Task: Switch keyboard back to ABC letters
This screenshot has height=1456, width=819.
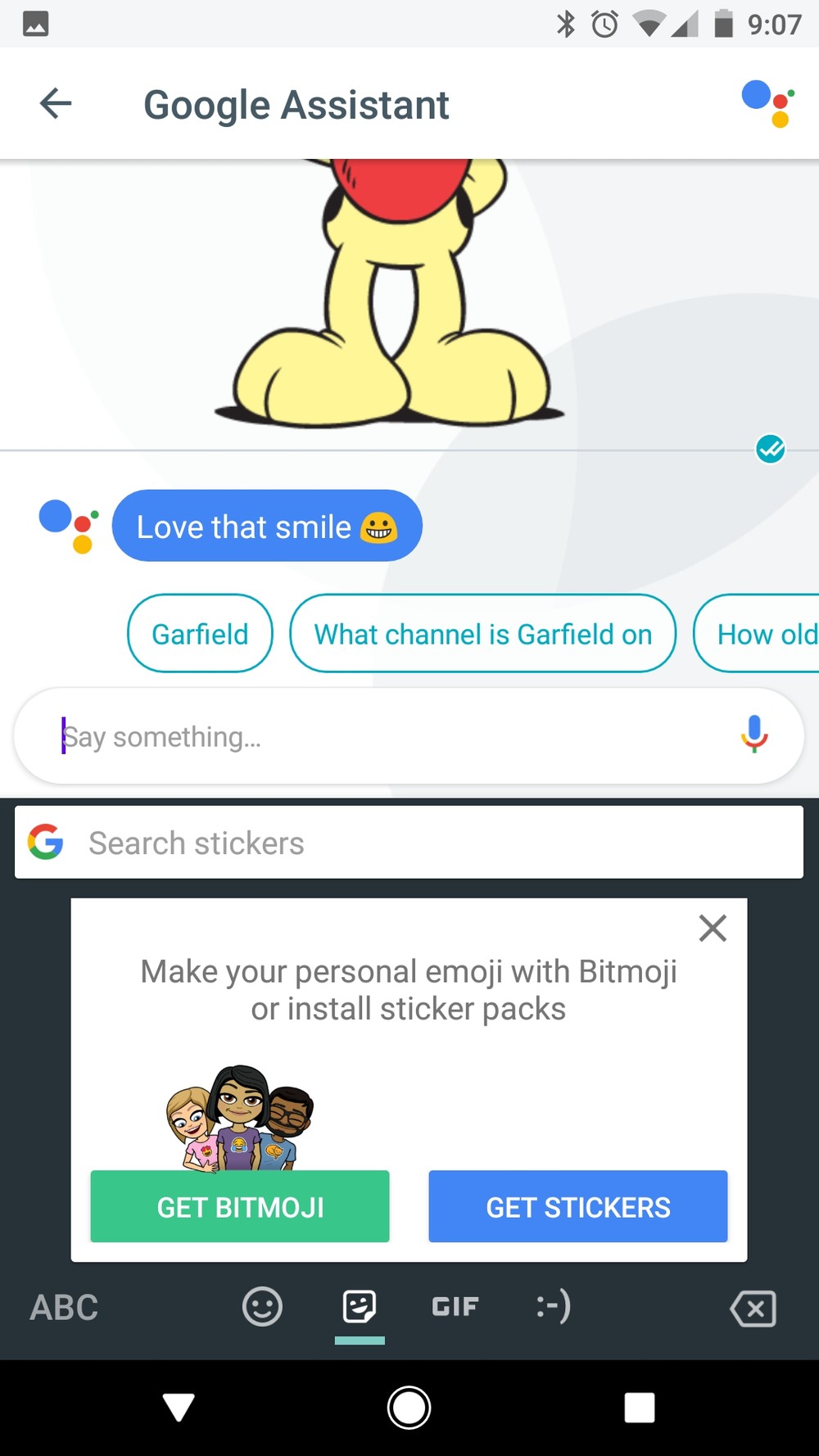Action: coord(64,1308)
